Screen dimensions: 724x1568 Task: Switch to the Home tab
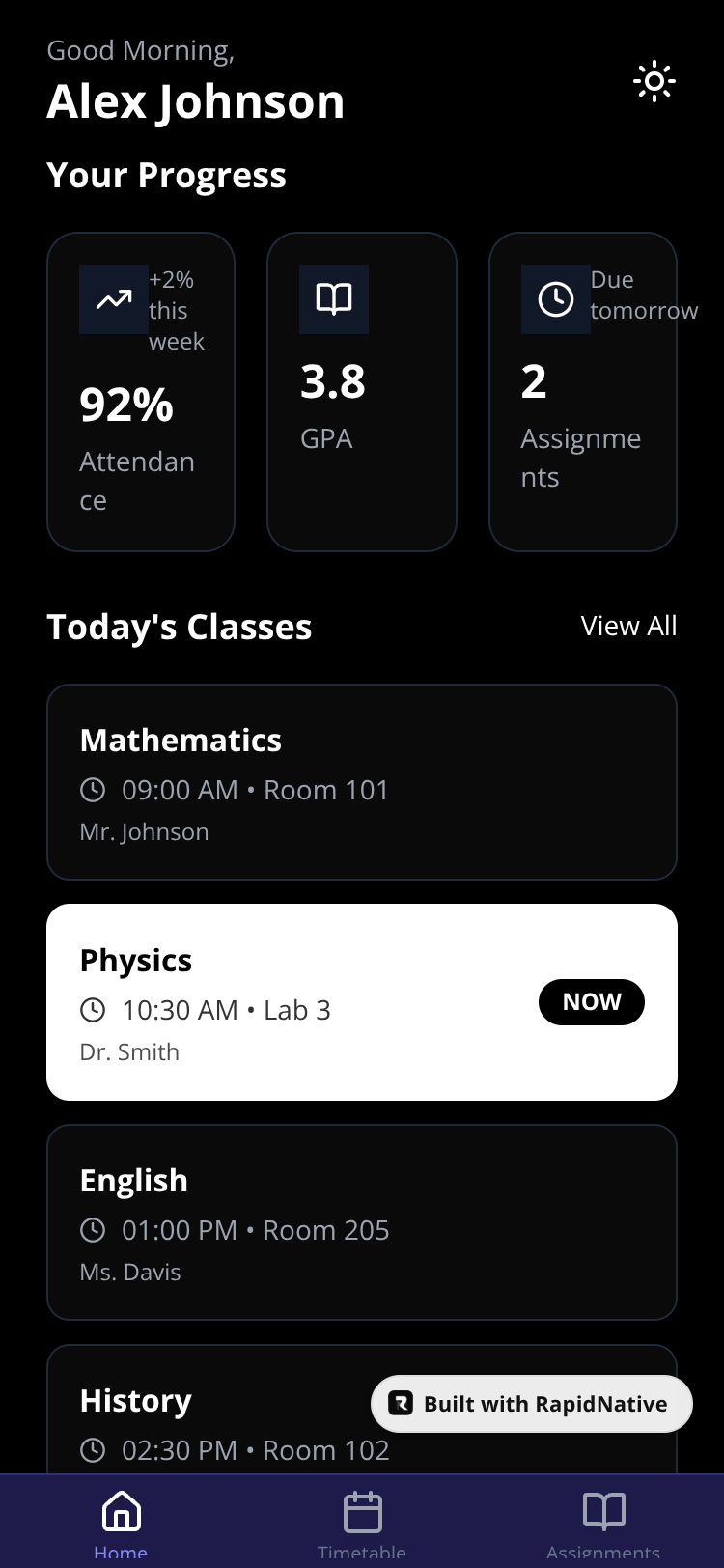121,1521
